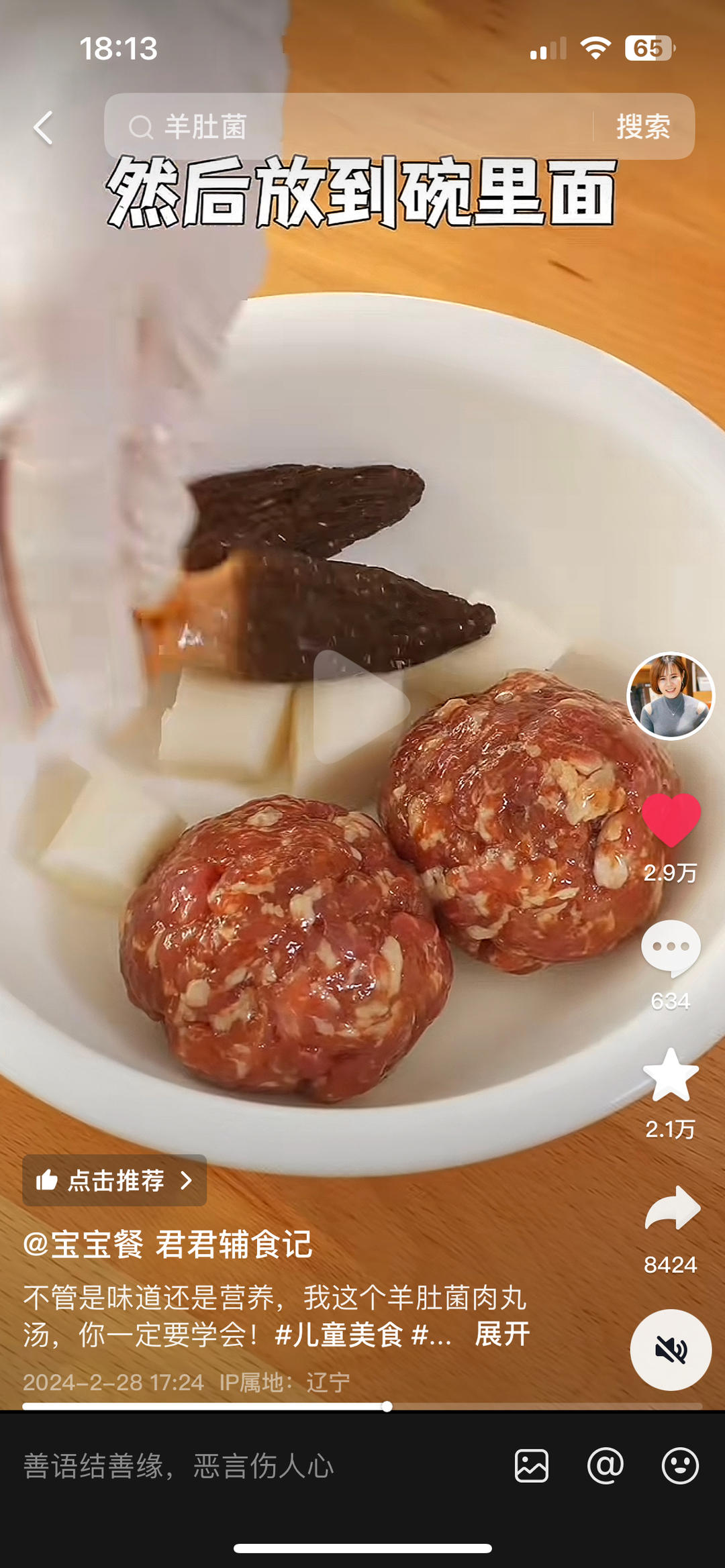Like the video via the heart icon
Image resolution: width=725 pixels, height=1568 pixels.
tap(671, 820)
